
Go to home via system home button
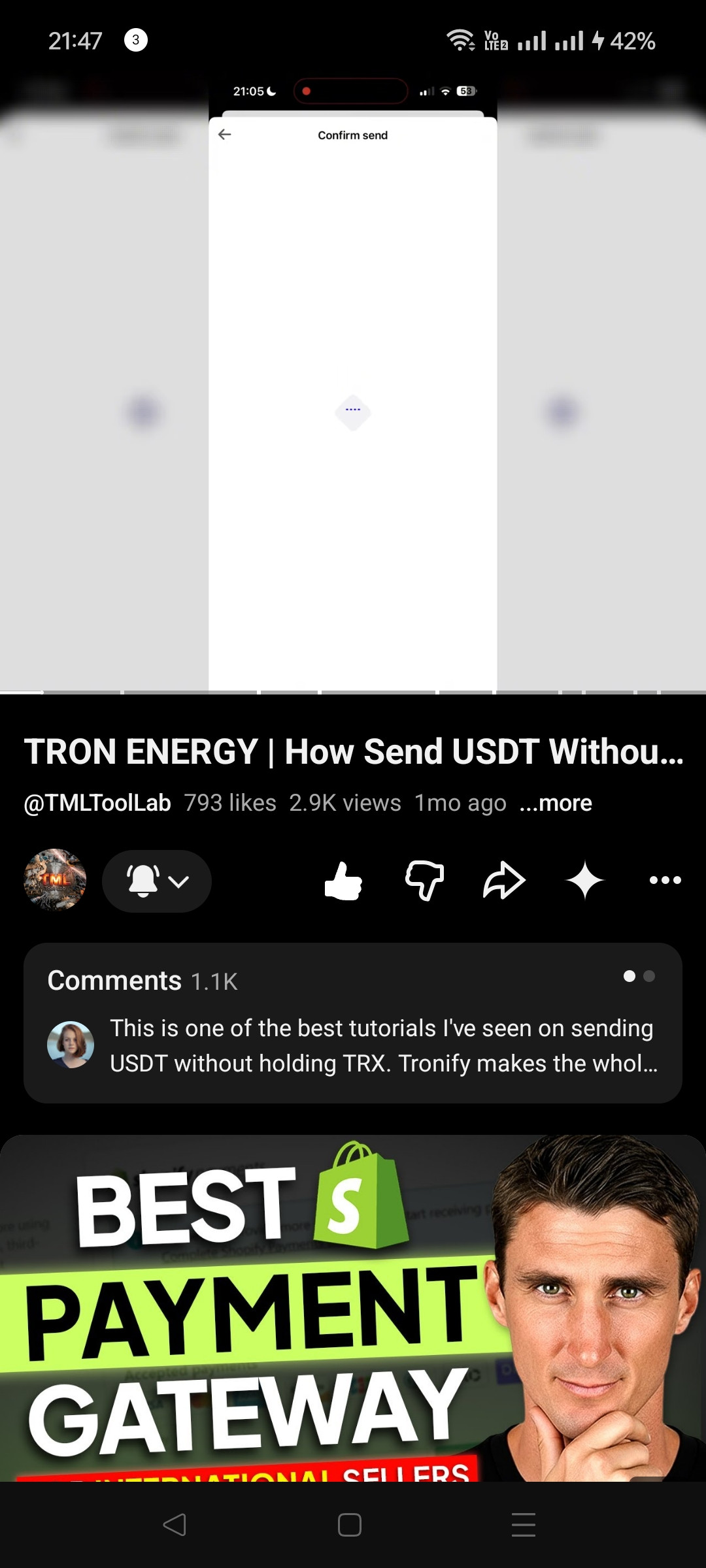(x=350, y=1525)
